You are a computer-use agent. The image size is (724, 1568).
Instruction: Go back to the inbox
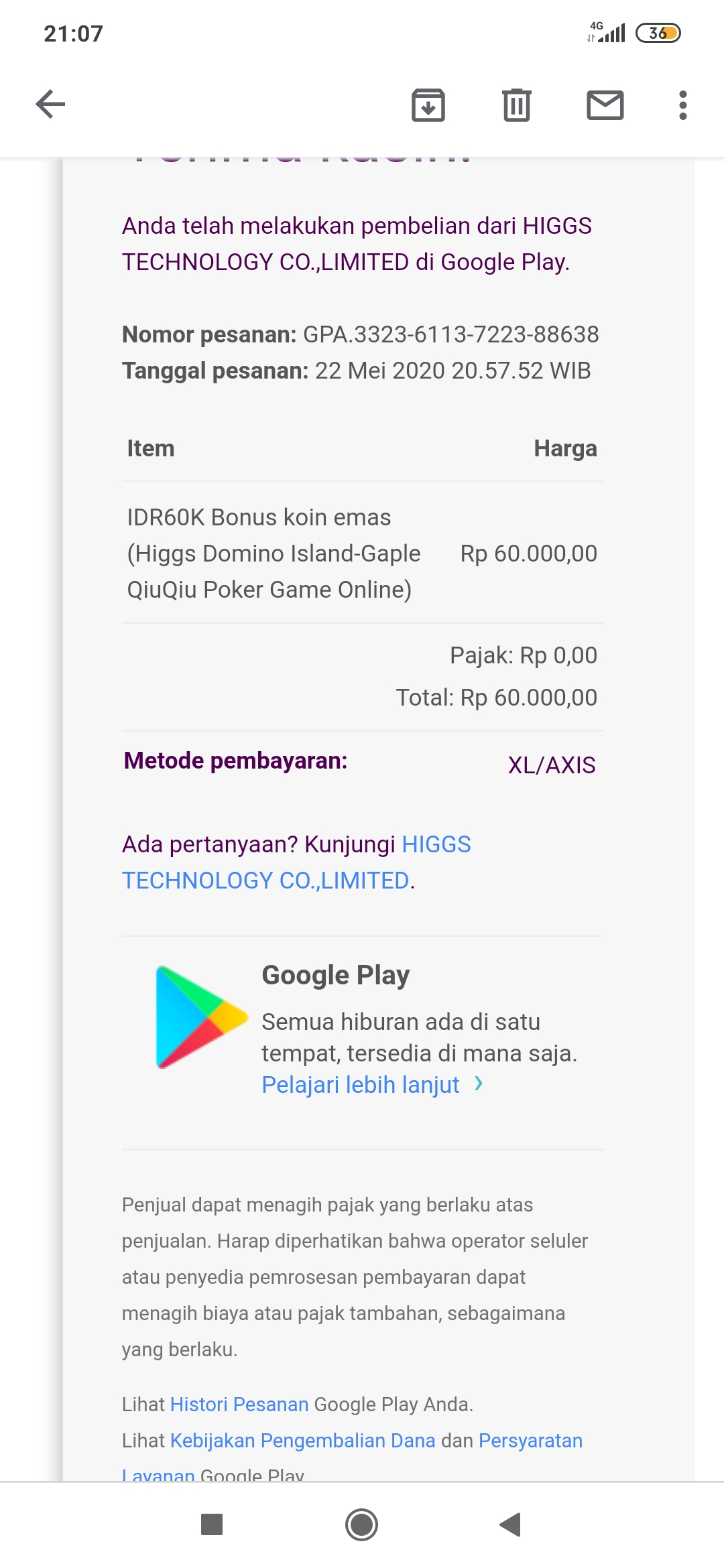point(50,105)
